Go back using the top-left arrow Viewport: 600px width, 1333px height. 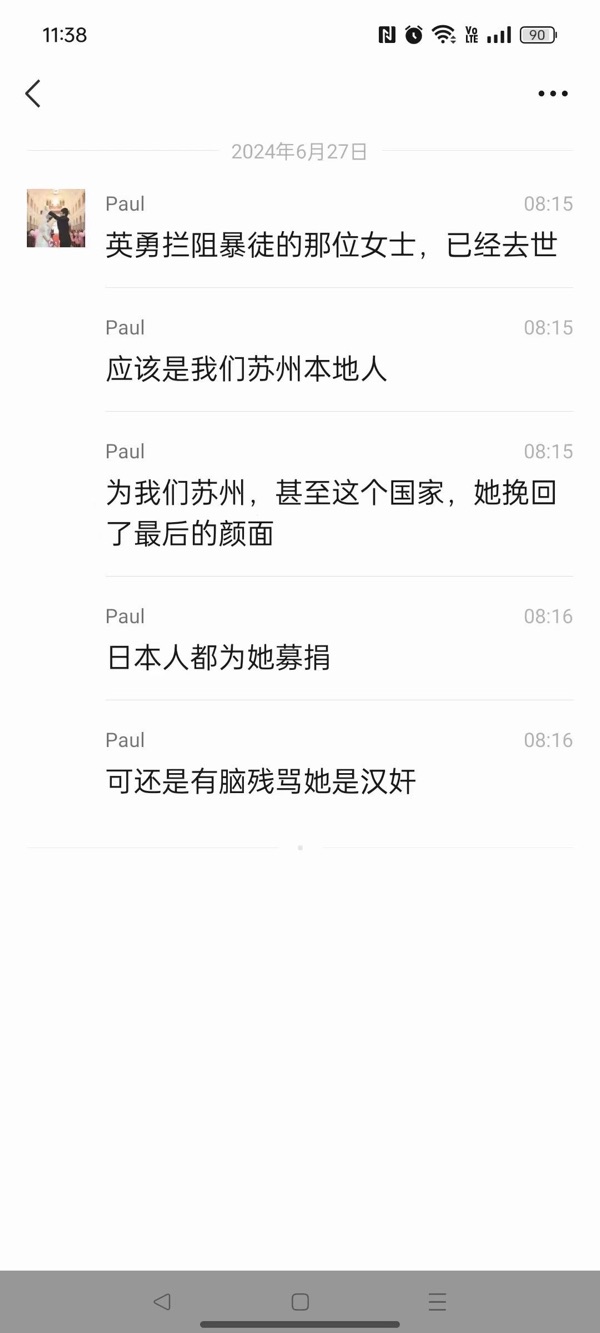click(x=33, y=94)
